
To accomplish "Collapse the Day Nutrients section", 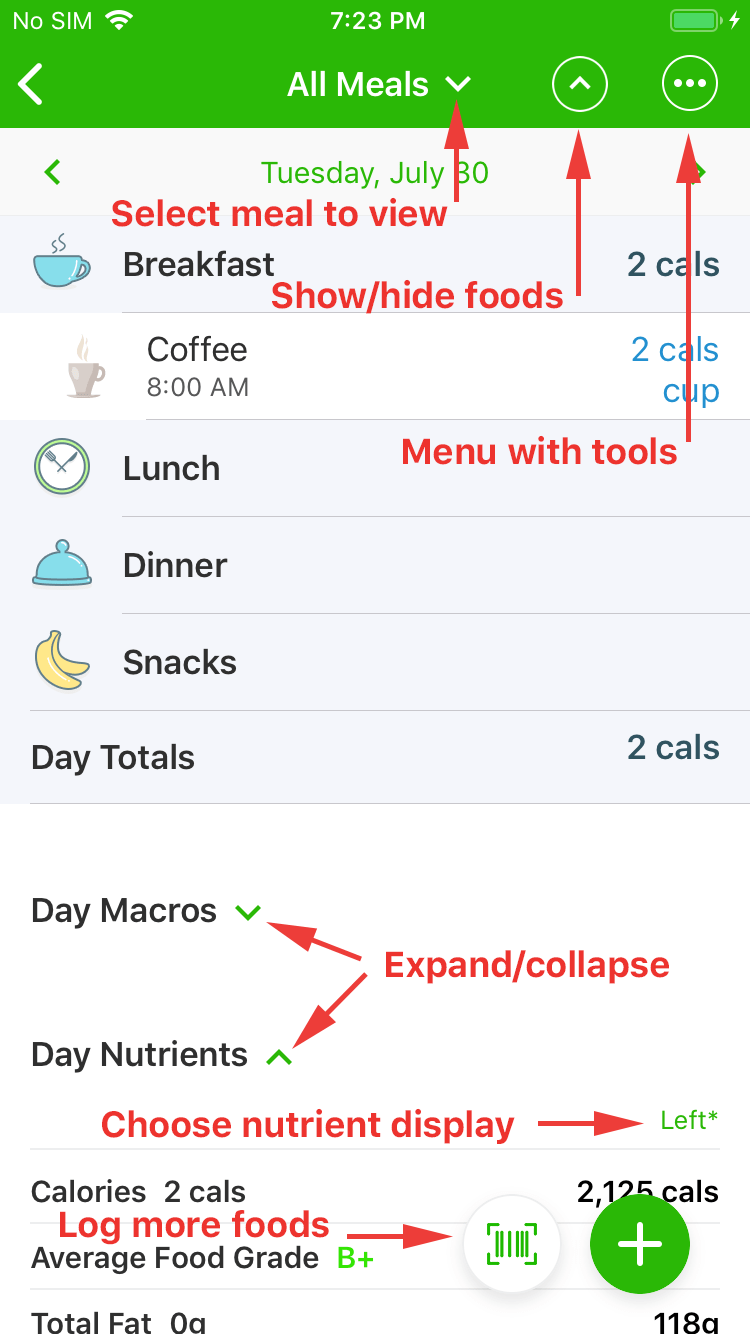I will click(x=280, y=1056).
